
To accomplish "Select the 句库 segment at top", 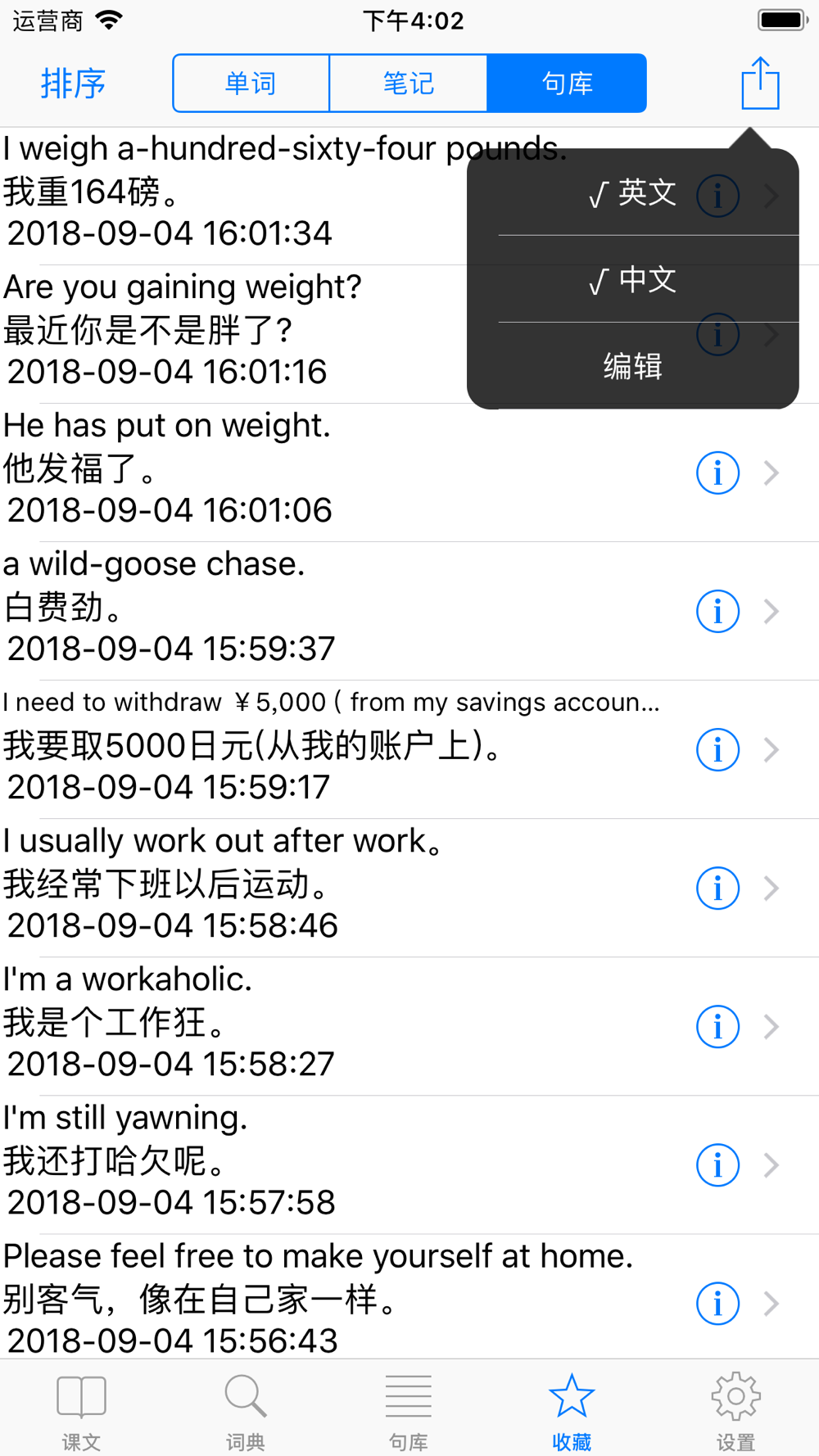I will (x=567, y=84).
